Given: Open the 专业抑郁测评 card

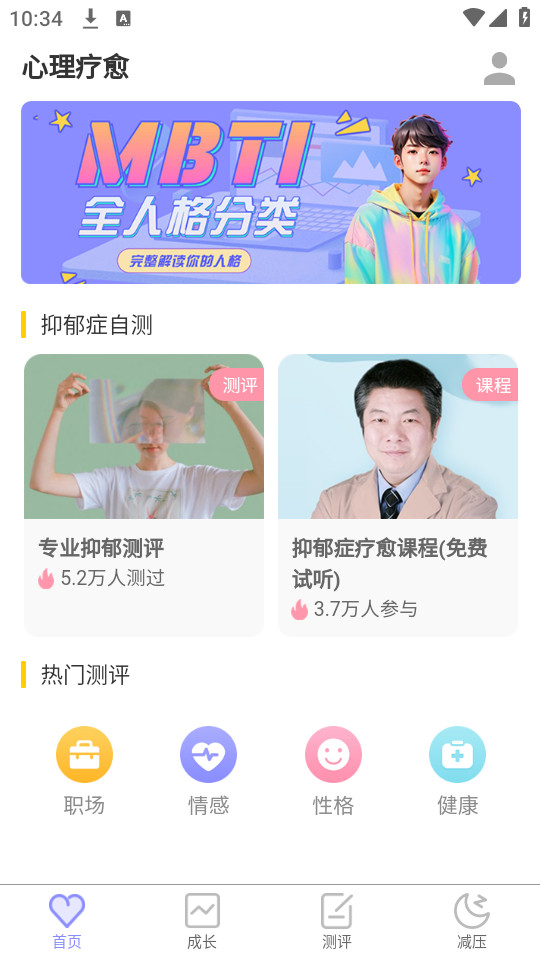Looking at the screenshot, I should 144,495.
